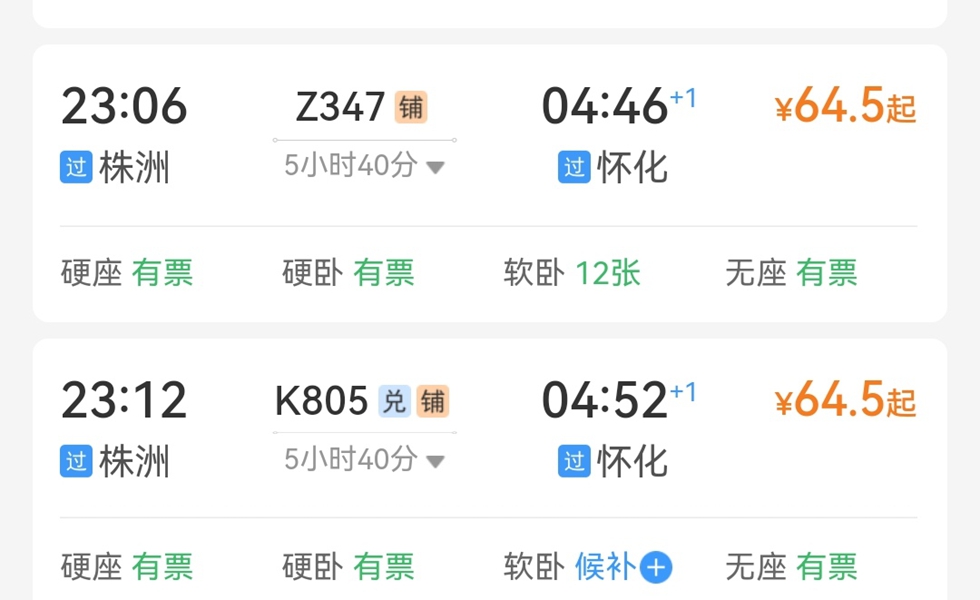Open the Z347 train card

tap(340, 106)
